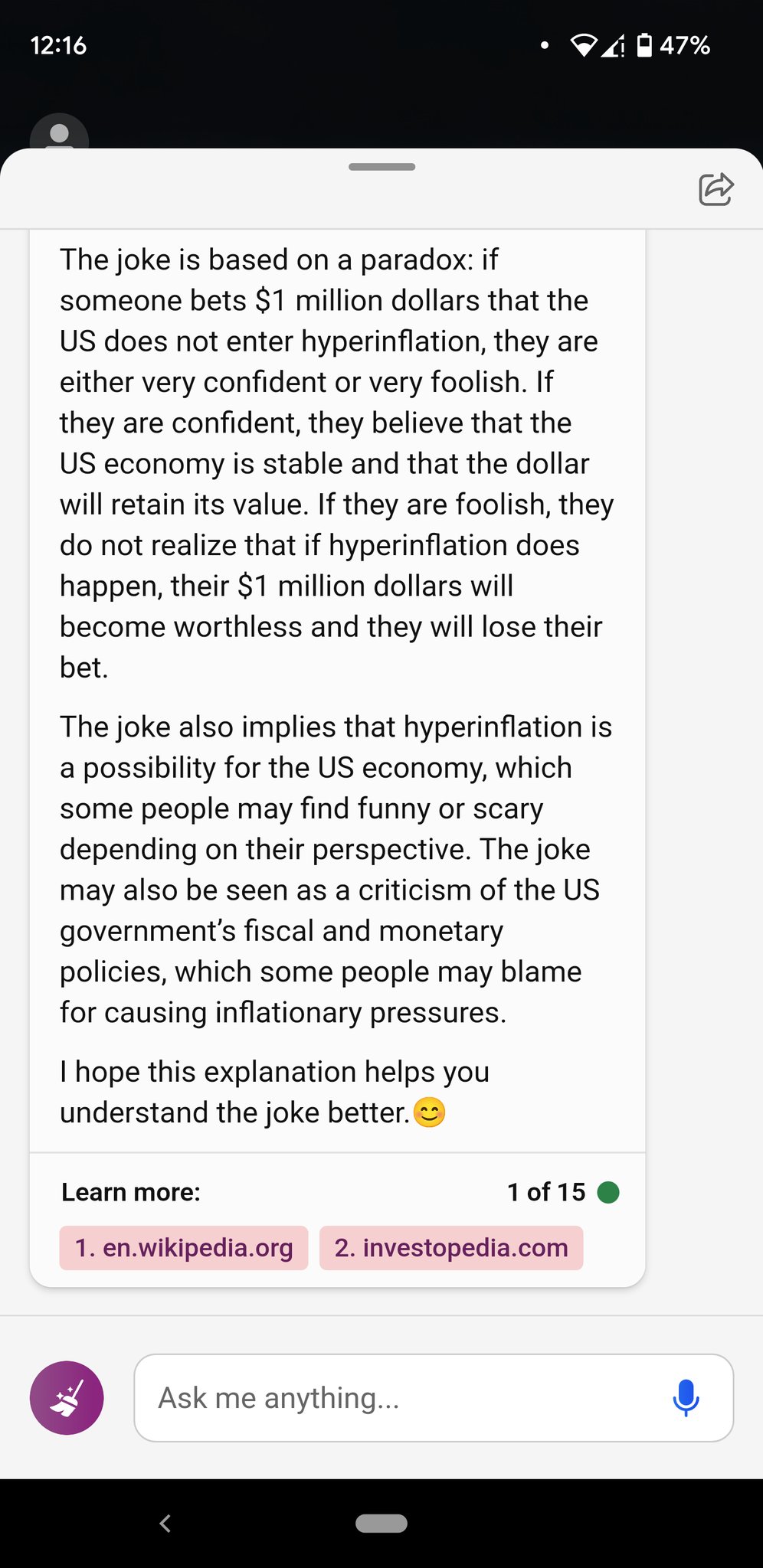Screen dimensions: 763x1568
Task: Open the investopedia.com source link
Action: click(451, 1248)
